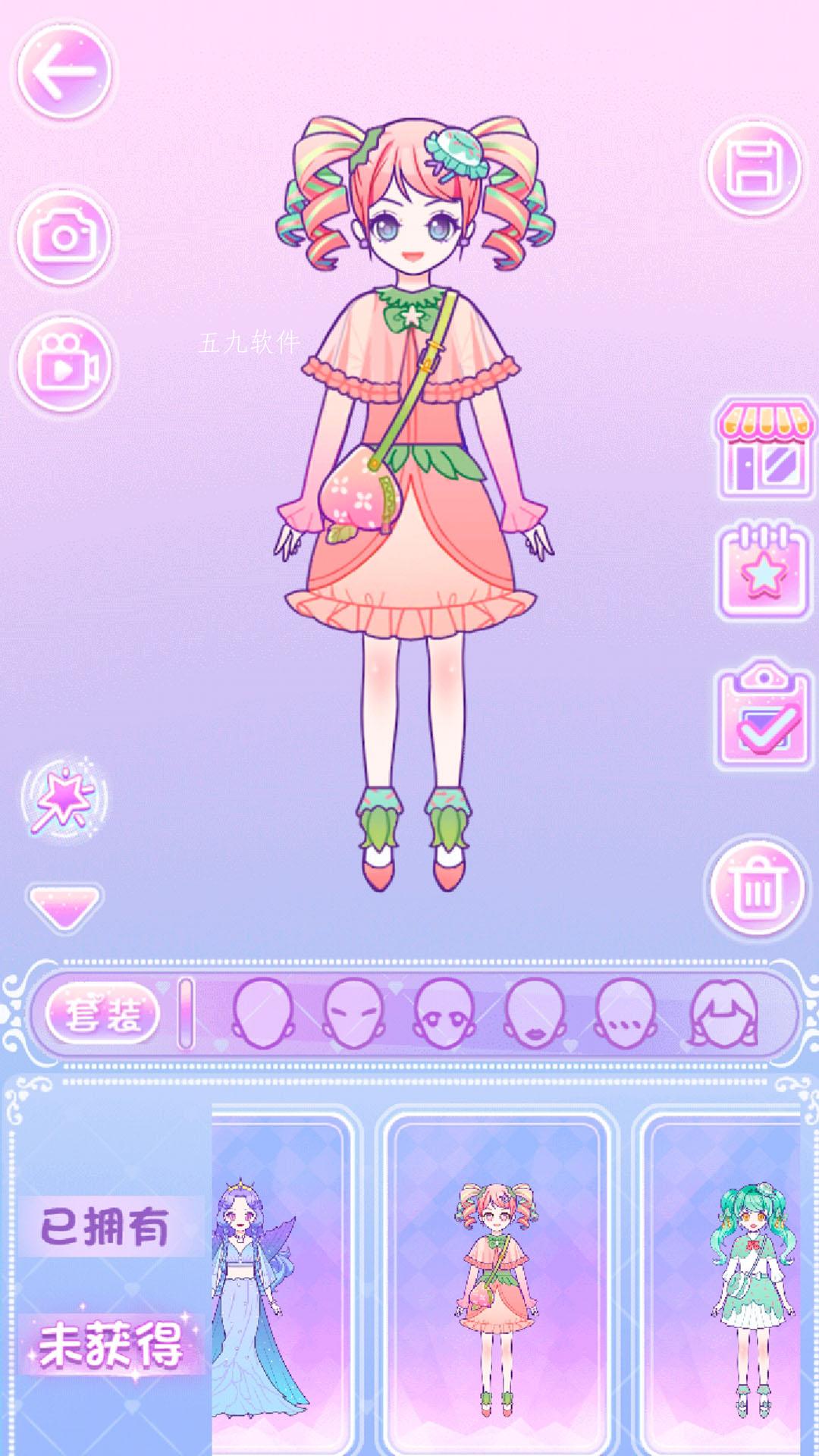Choose the blank face shape category
819x1456 pixels.
point(262,1014)
